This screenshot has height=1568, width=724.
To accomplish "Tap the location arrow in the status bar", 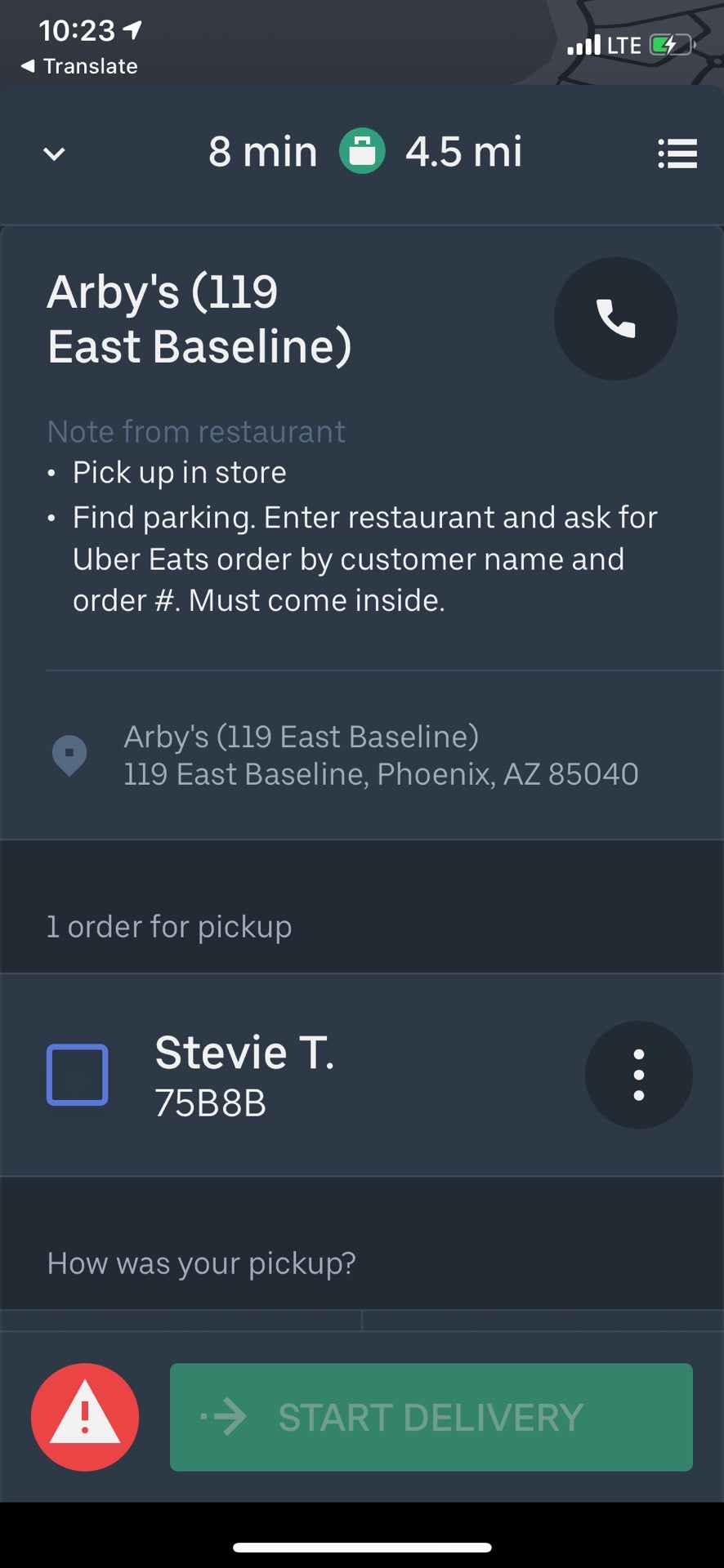I will click(x=131, y=29).
